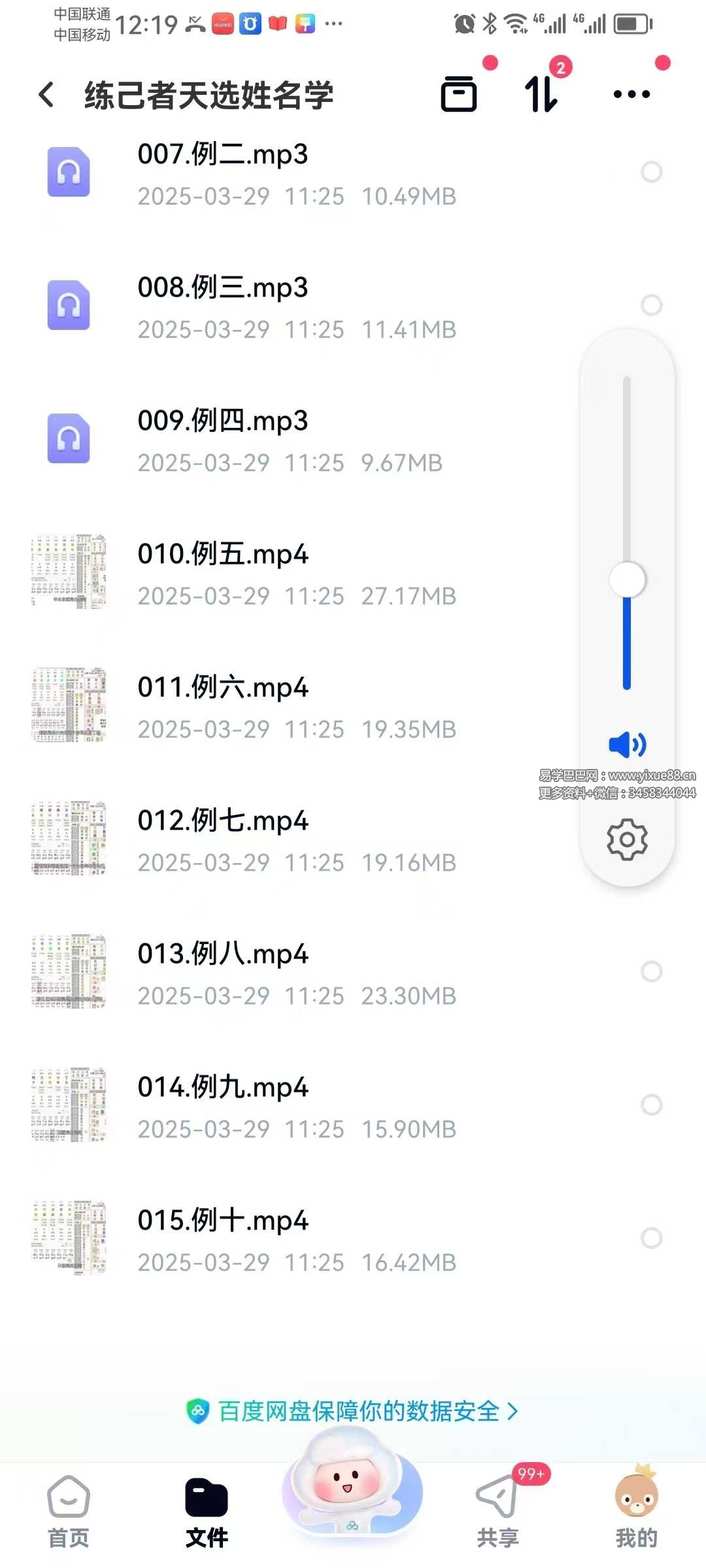Open 012.例七.mp4 video file
The width and height of the screenshot is (706, 1568).
click(x=222, y=821)
